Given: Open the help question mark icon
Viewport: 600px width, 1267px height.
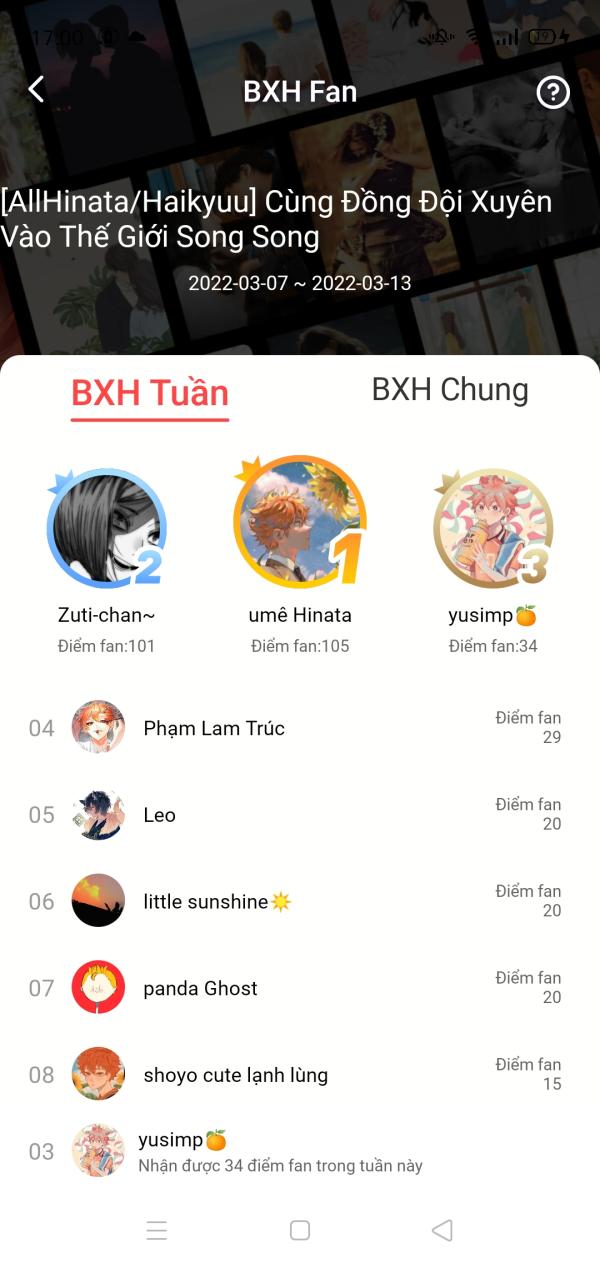Looking at the screenshot, I should [553, 92].
